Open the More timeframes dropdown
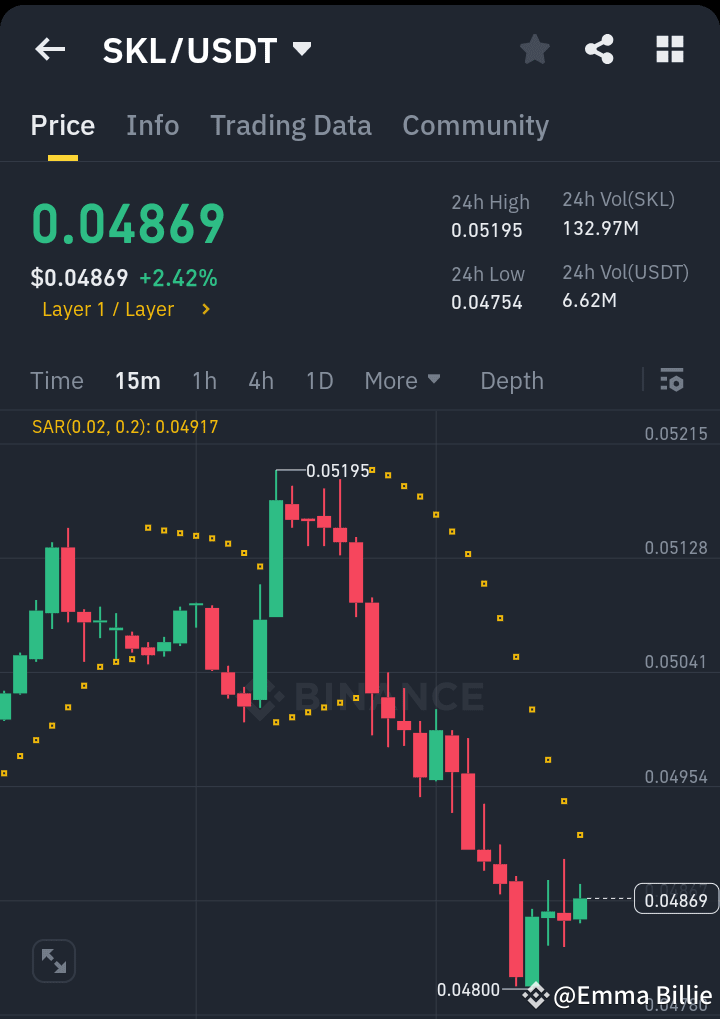 [403, 380]
